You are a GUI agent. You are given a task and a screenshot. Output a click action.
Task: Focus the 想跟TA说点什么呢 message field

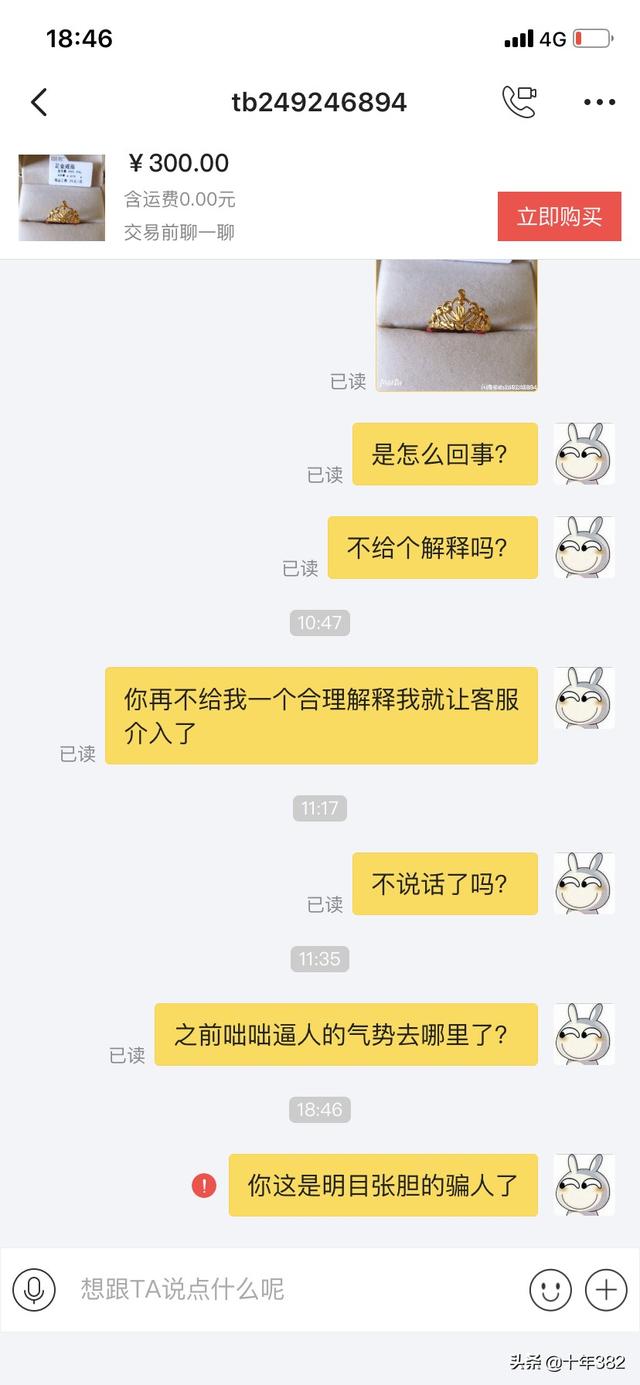(x=290, y=1289)
